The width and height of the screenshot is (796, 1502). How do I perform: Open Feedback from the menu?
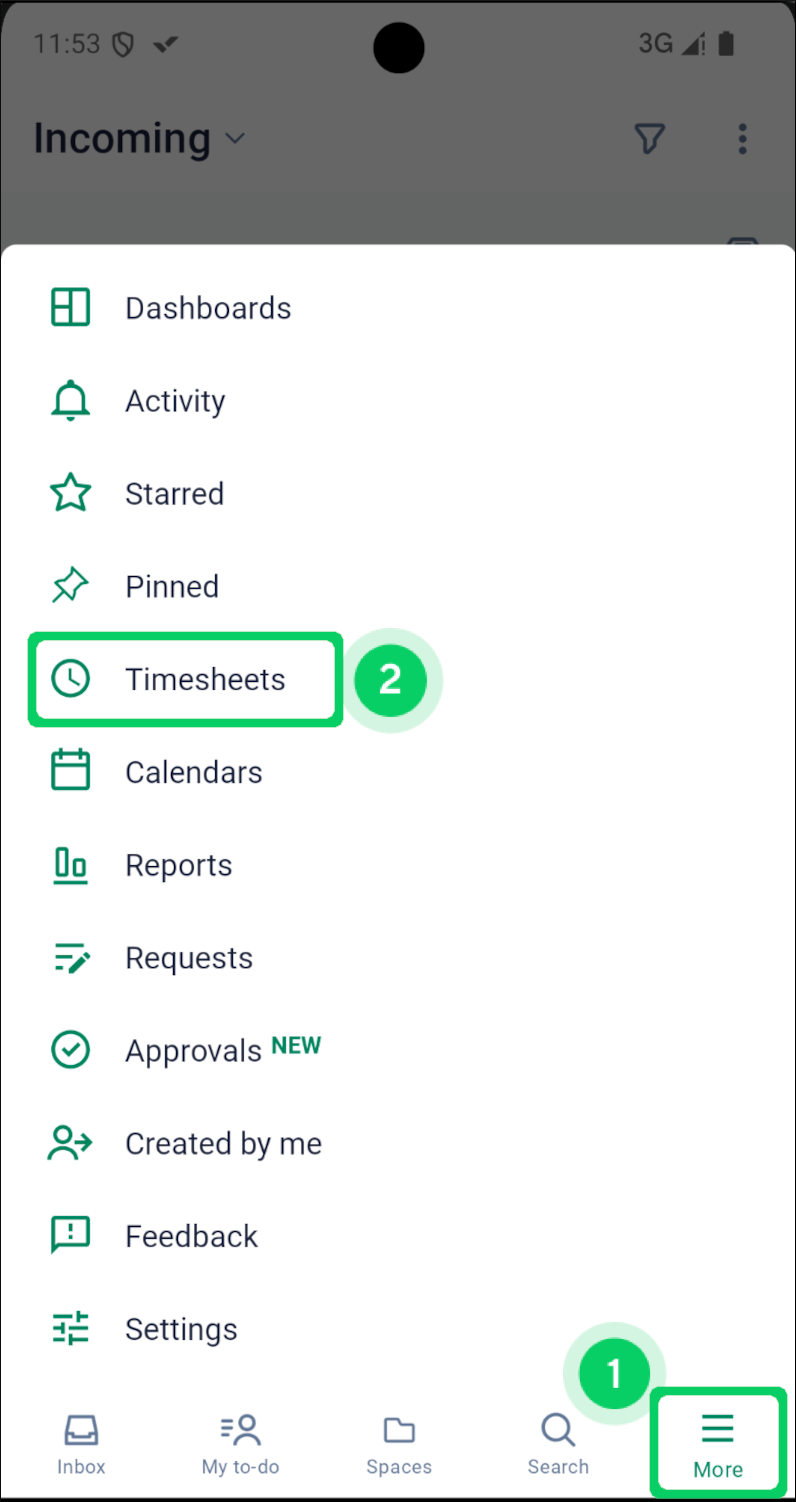coord(191,1235)
